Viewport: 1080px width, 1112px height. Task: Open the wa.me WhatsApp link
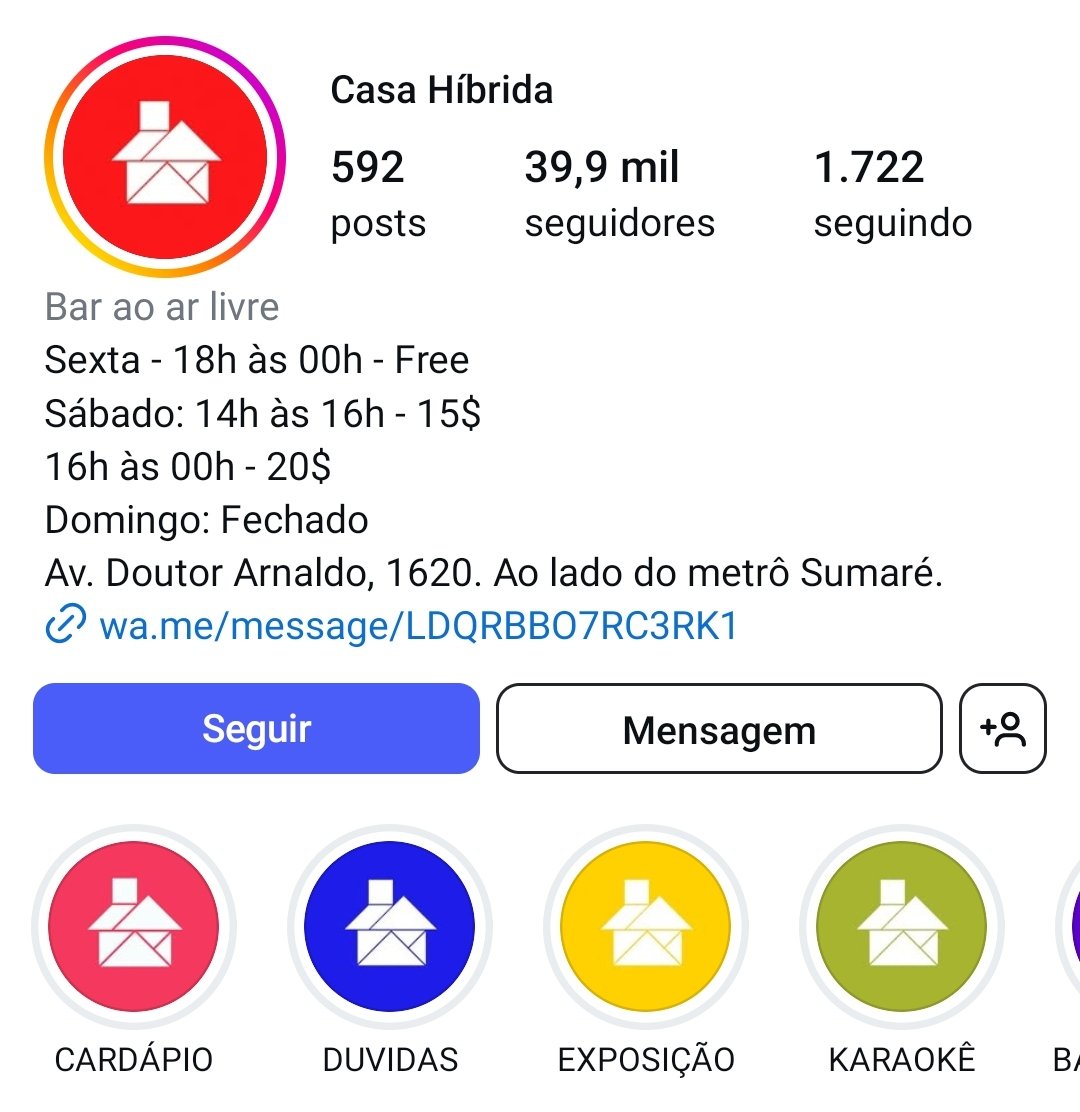click(x=418, y=627)
